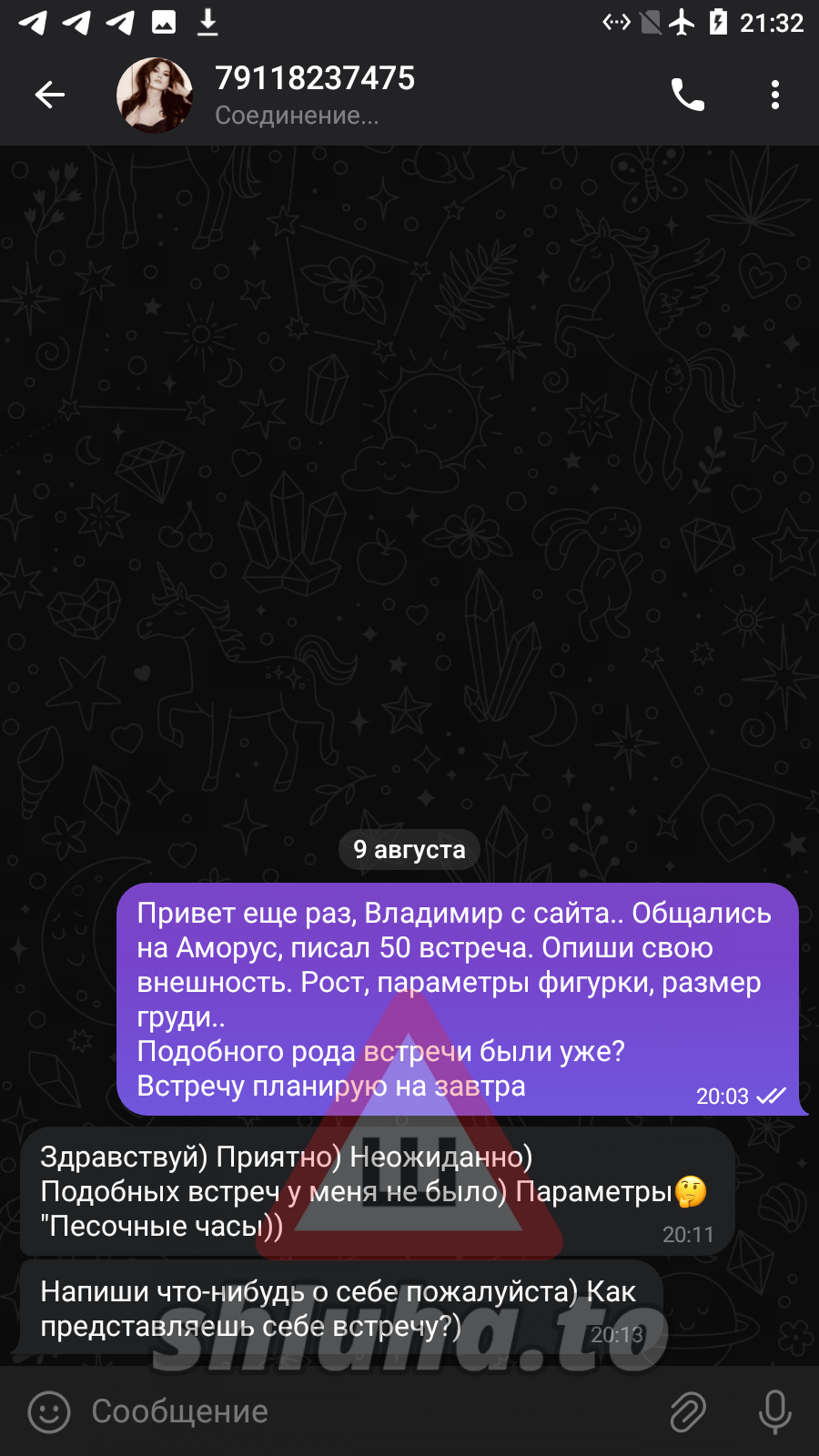Attach a file with the paperclip

688,1411
